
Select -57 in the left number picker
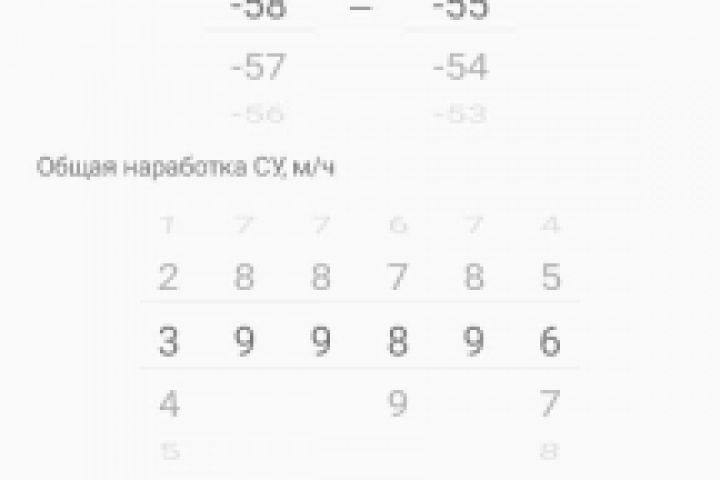coord(258,68)
